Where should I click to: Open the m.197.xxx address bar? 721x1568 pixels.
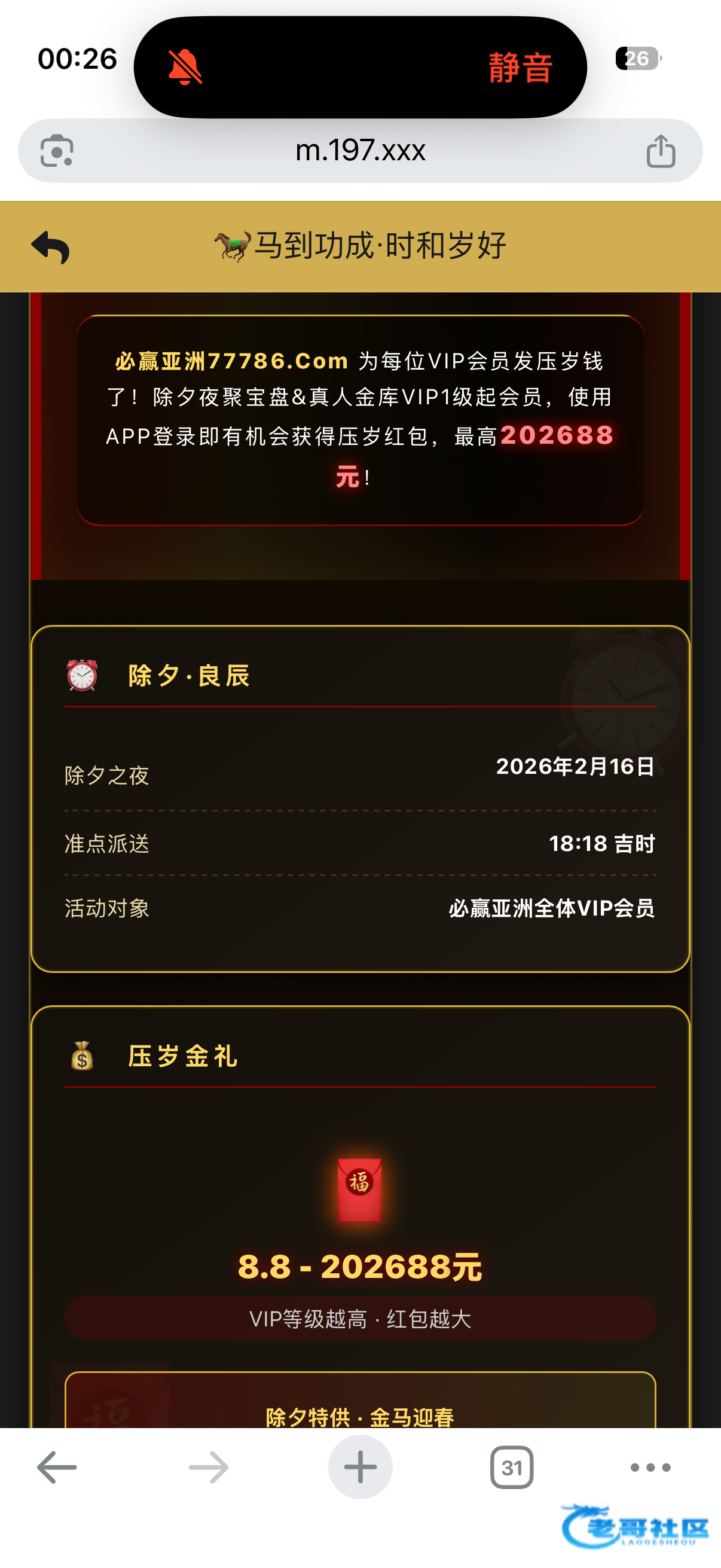click(359, 150)
